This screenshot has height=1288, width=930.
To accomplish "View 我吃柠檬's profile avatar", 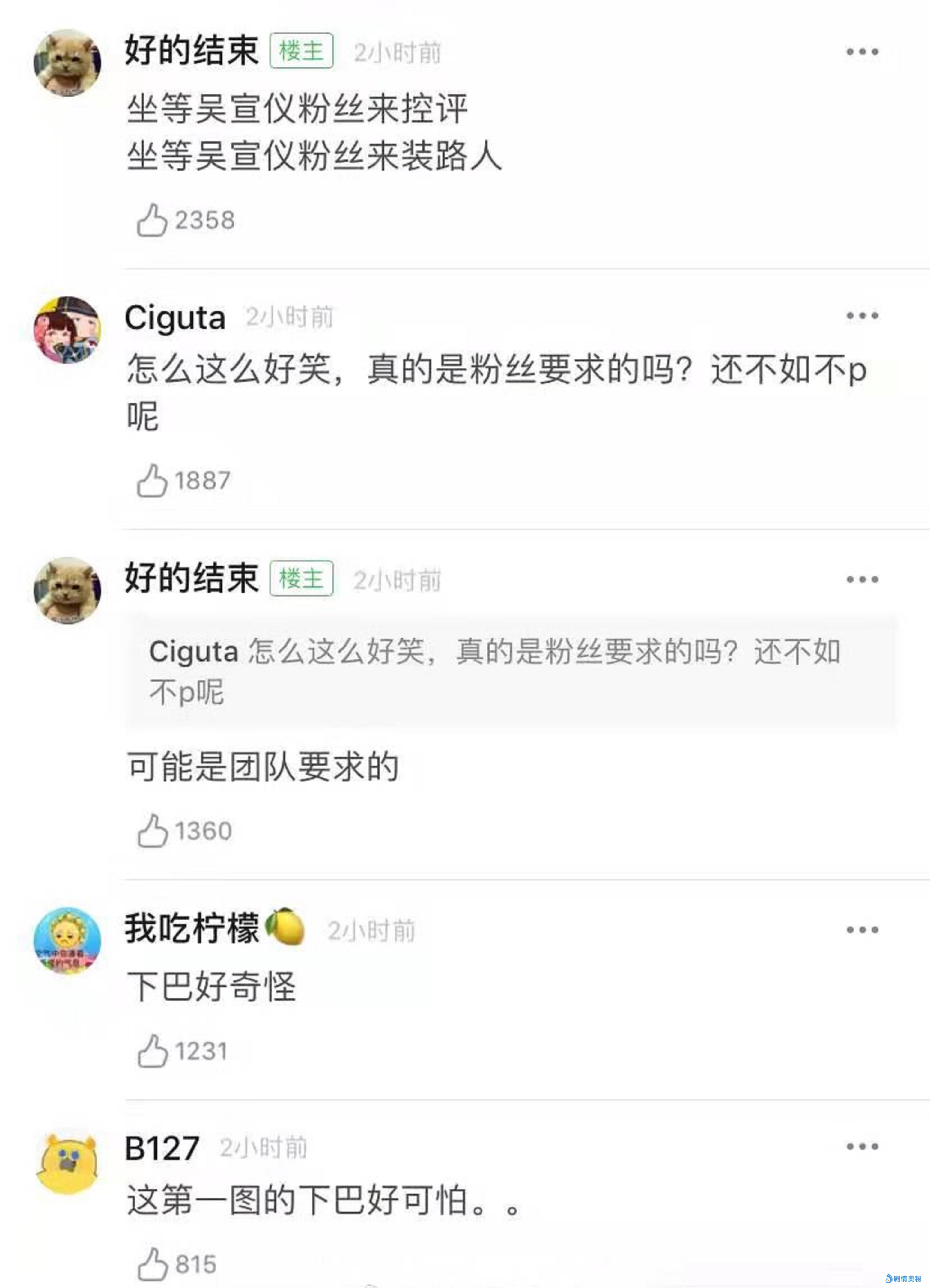I will point(67,941).
